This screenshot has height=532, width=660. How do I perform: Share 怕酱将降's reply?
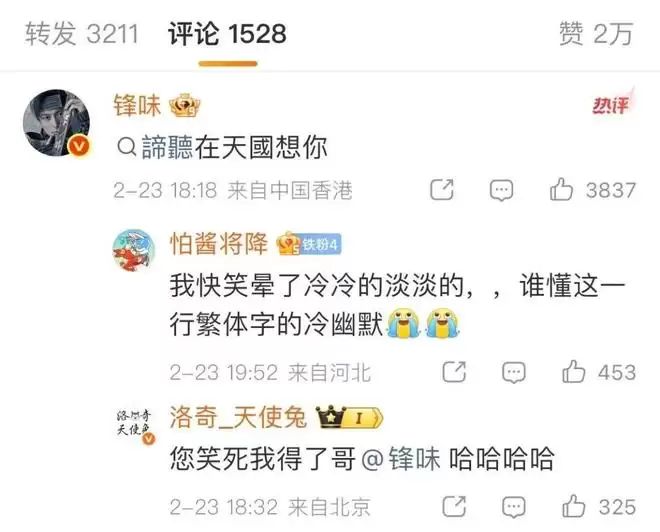(454, 372)
